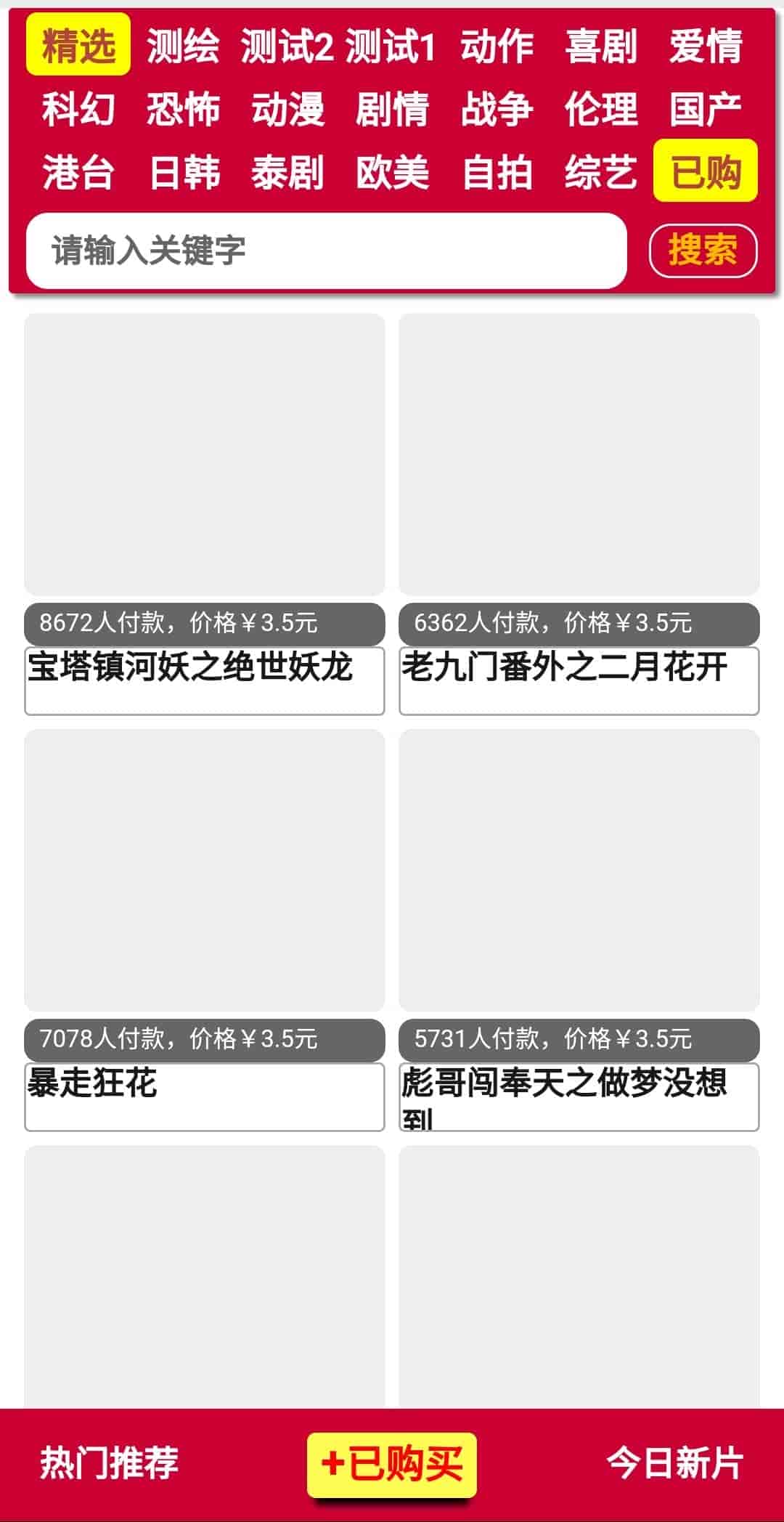Open the +已购买 button at the bottom

(392, 1463)
